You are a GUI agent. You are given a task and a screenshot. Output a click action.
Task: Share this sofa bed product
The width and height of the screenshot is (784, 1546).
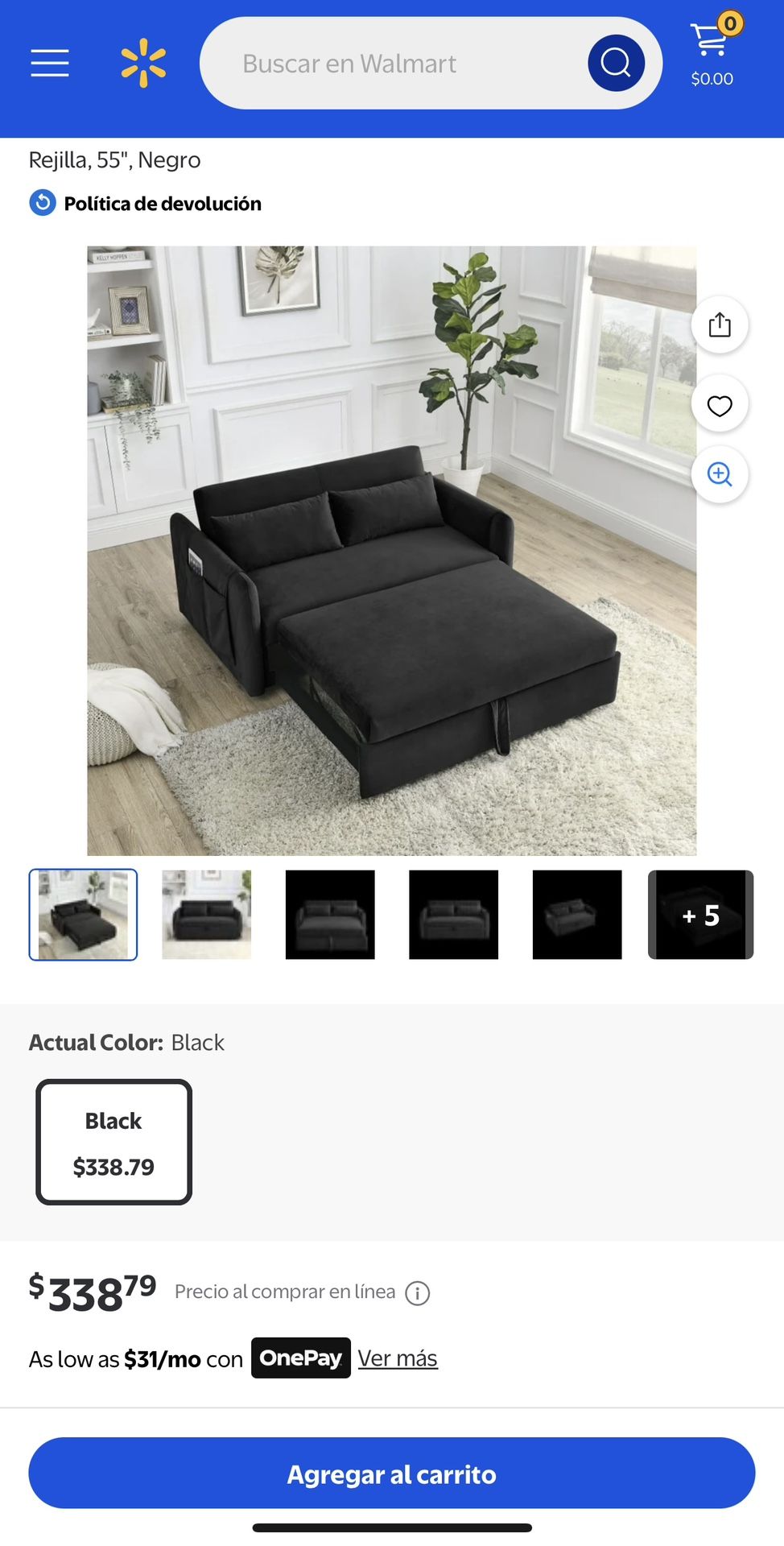(720, 324)
